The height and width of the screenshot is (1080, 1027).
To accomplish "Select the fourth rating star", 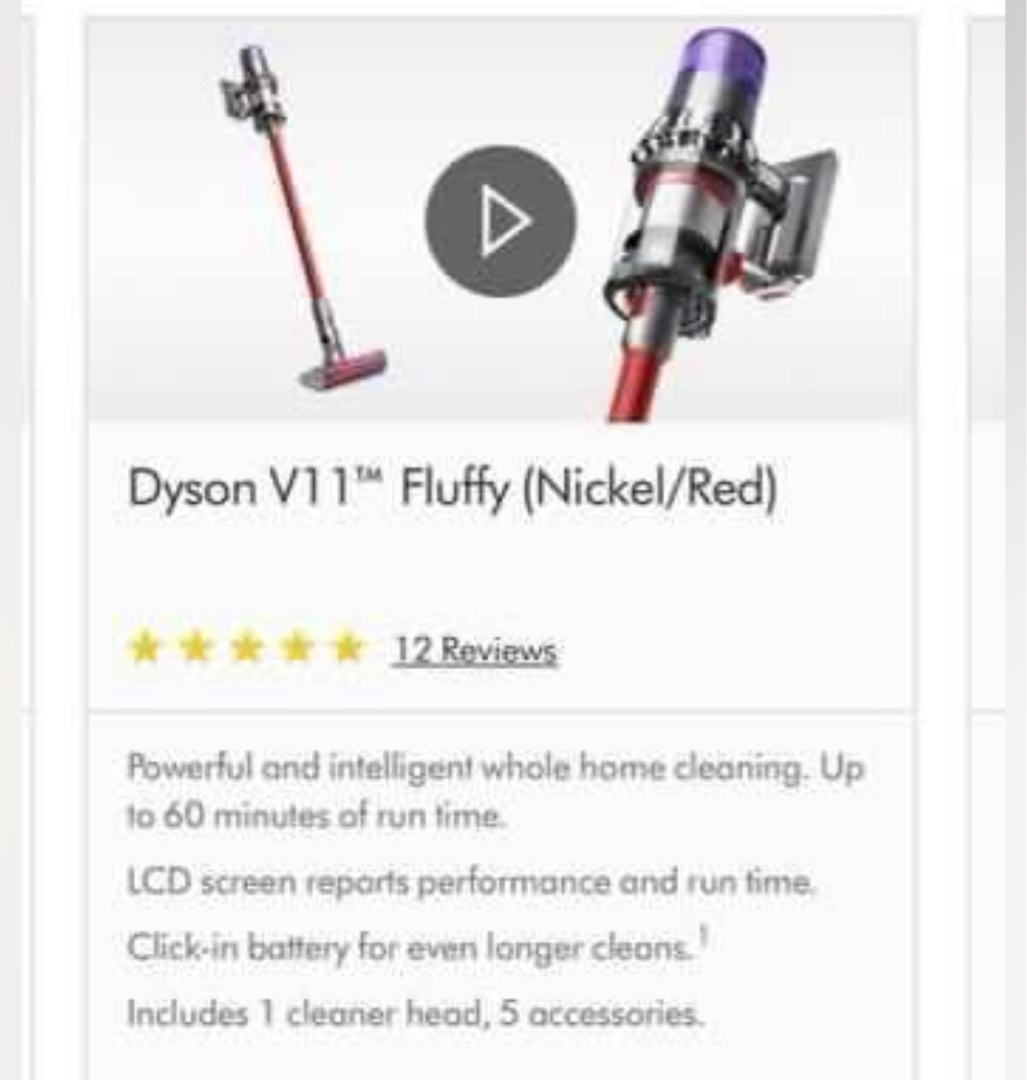I will pyautogui.click(x=295, y=646).
